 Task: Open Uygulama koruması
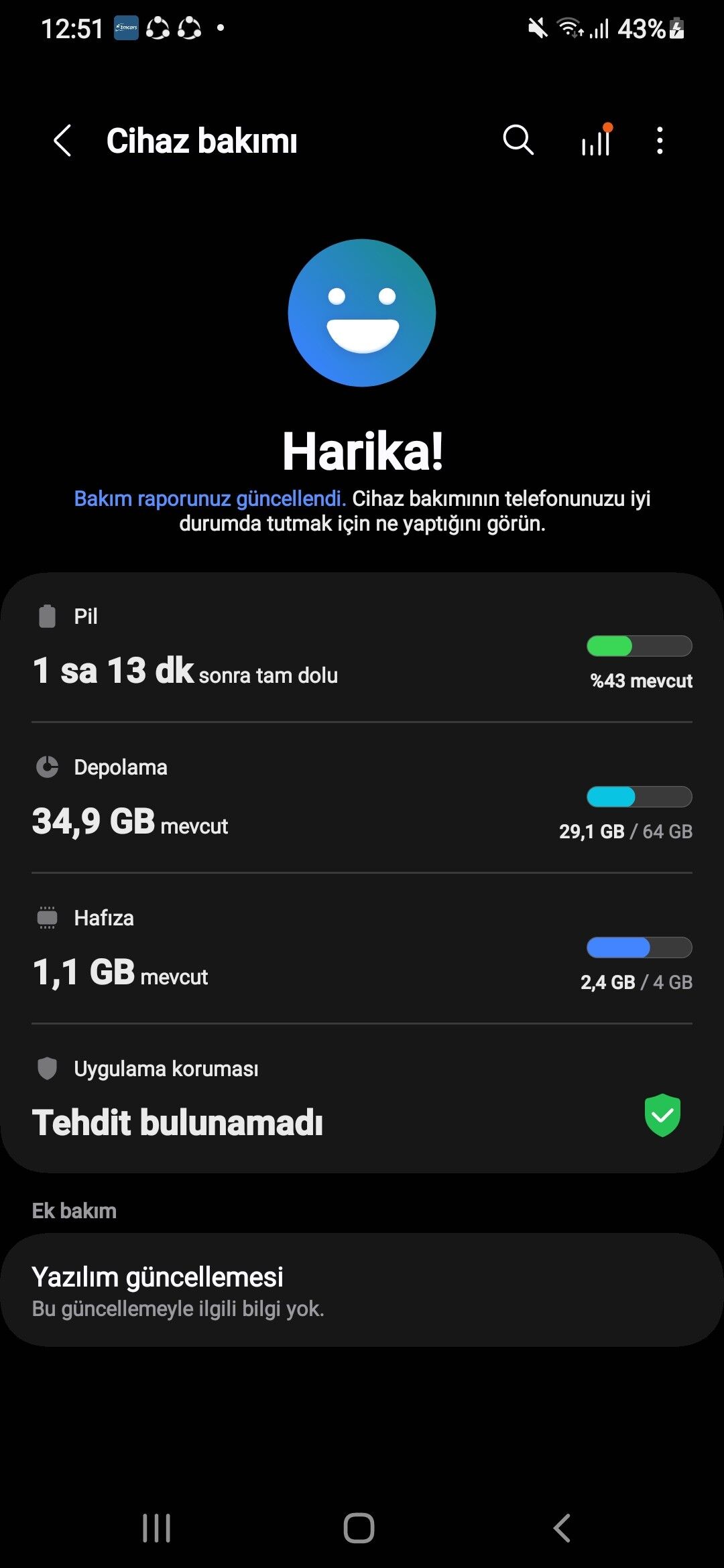click(x=362, y=1099)
